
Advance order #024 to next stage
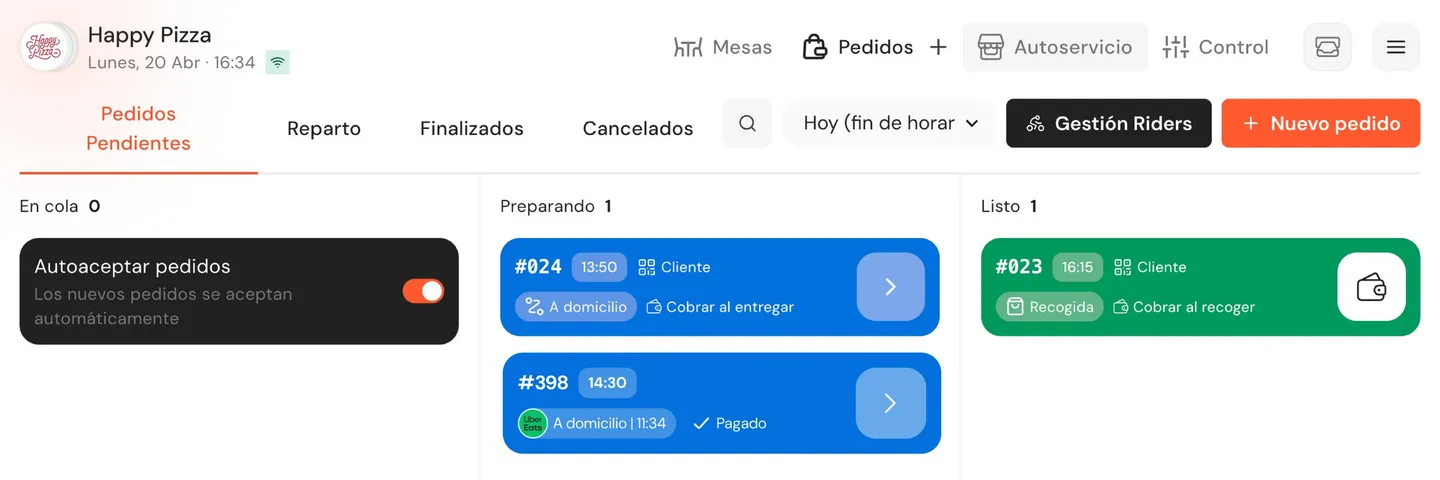[890, 287]
